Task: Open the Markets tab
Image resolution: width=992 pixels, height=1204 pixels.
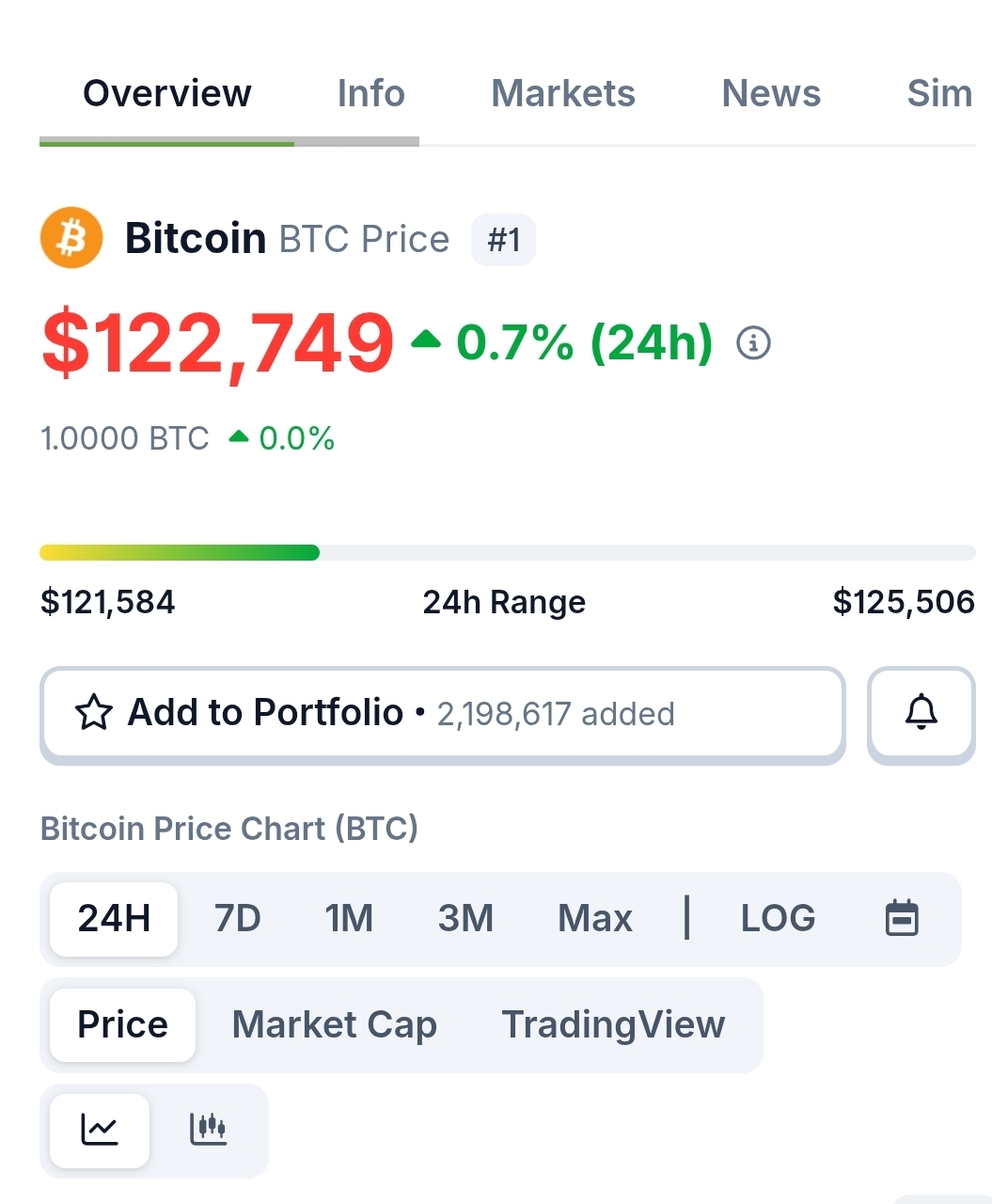Action: point(562,94)
